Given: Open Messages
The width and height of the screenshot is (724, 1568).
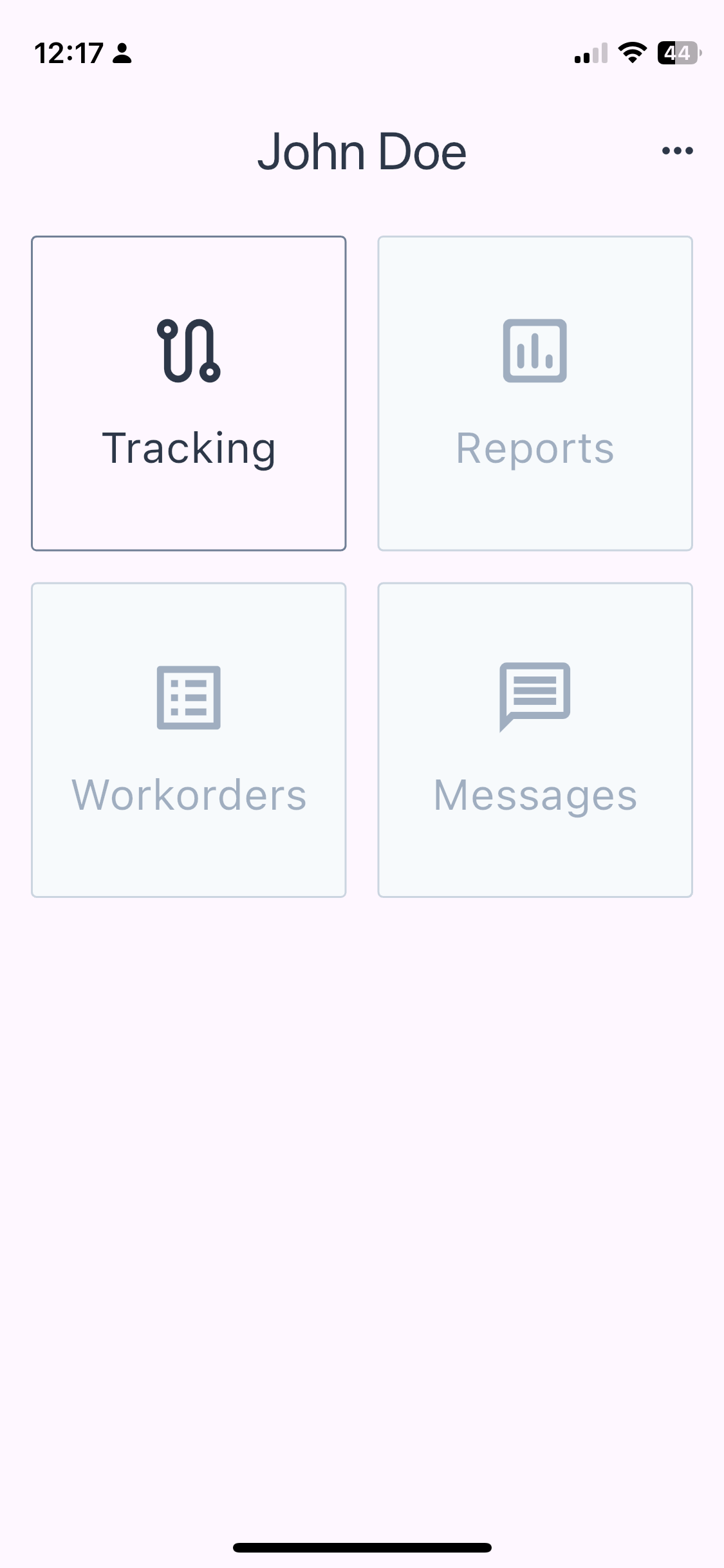Looking at the screenshot, I should tap(535, 740).
